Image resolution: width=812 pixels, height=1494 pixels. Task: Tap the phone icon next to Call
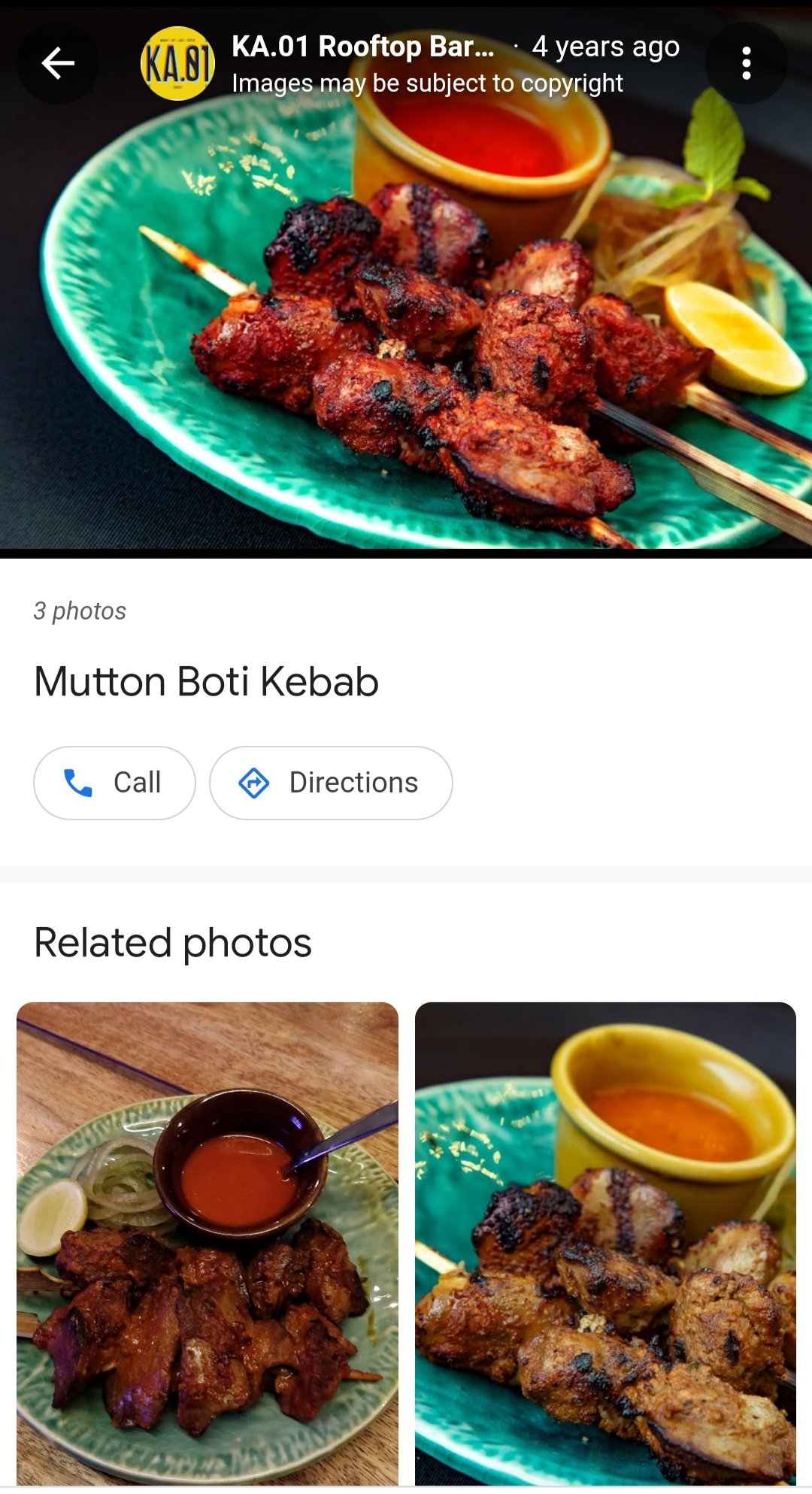pos(78,782)
